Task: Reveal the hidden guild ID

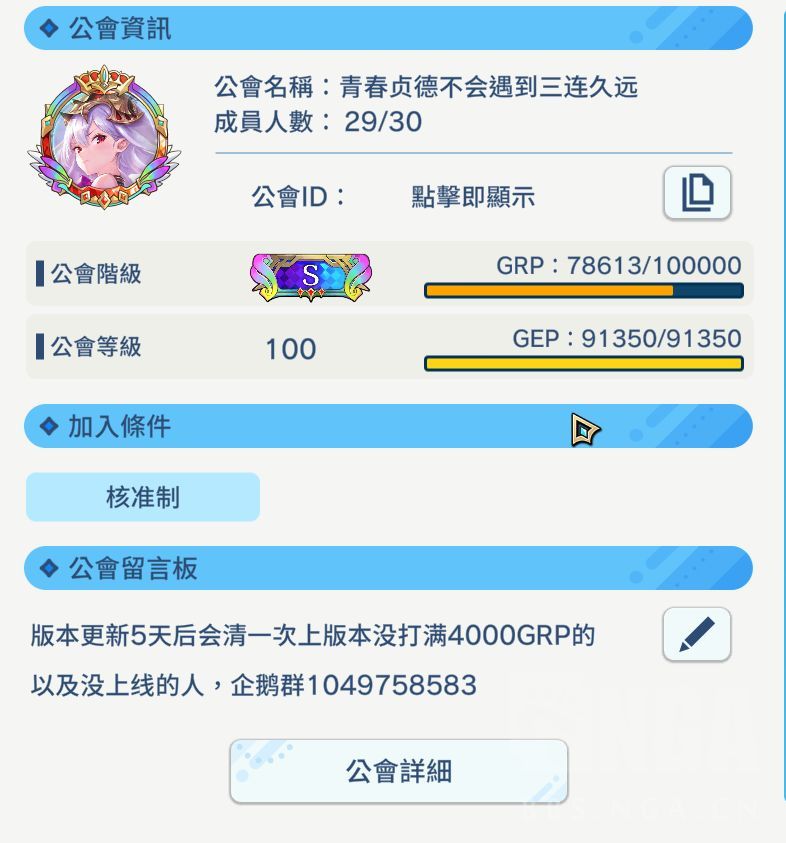Action: (473, 197)
